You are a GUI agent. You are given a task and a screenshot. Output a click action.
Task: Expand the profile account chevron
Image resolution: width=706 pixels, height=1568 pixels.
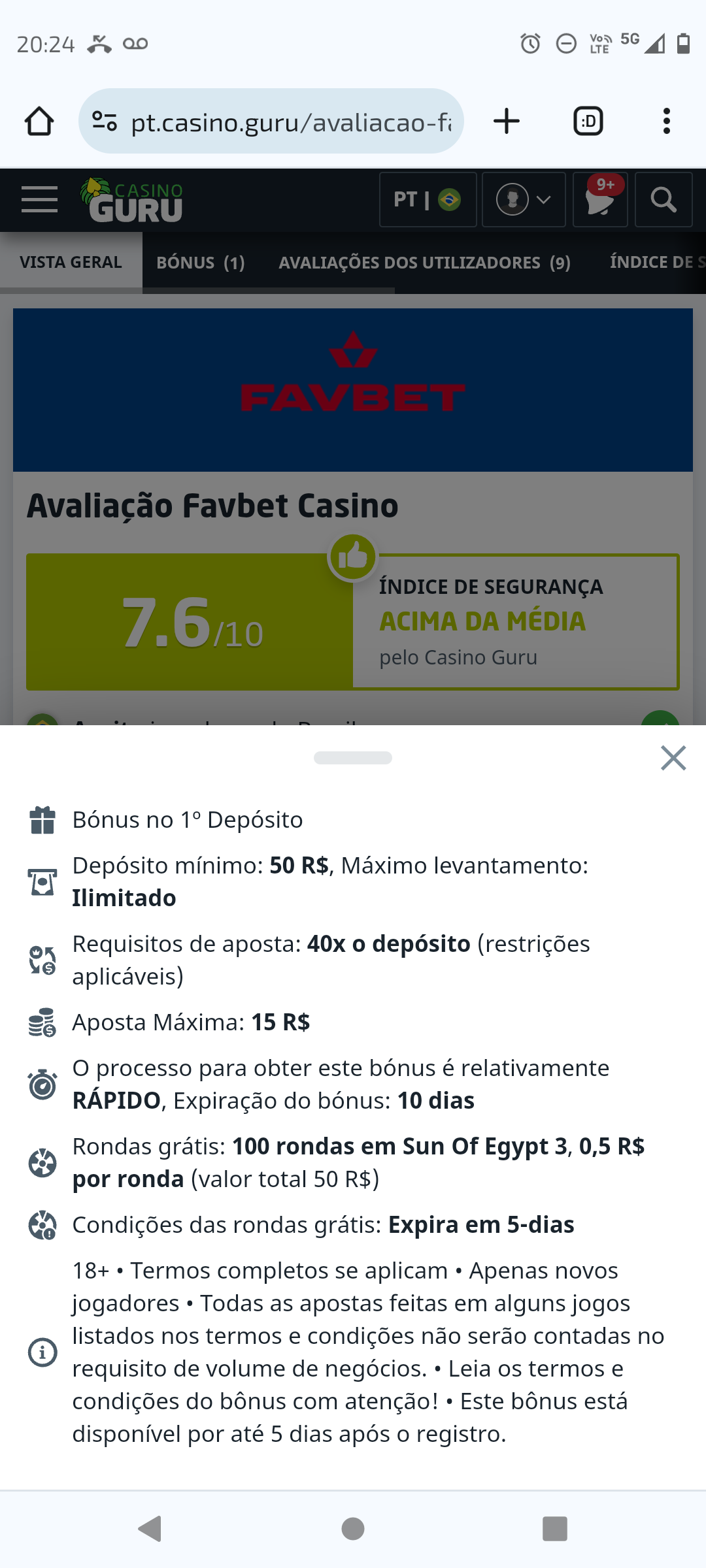[543, 200]
